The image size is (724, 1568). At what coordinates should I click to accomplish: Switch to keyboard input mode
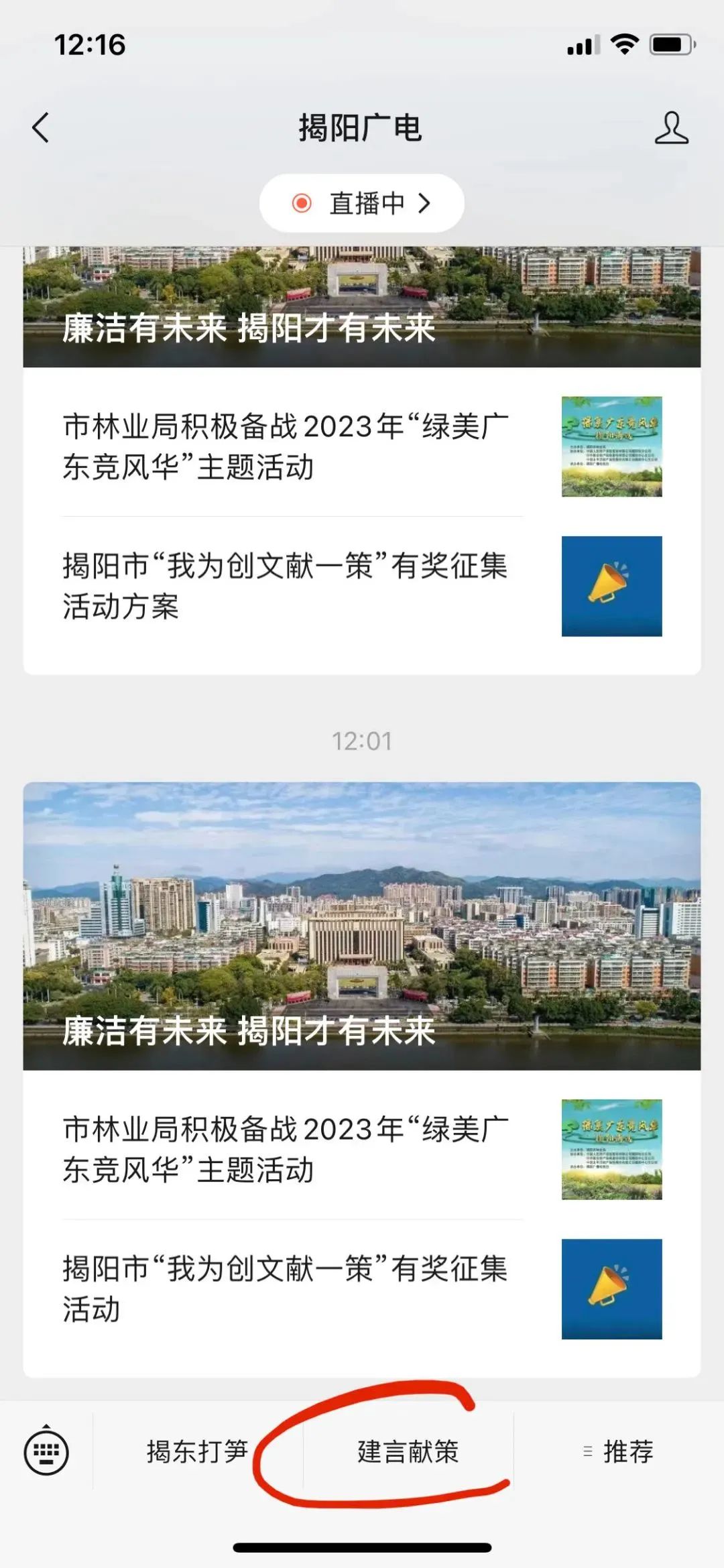pos(46,1452)
